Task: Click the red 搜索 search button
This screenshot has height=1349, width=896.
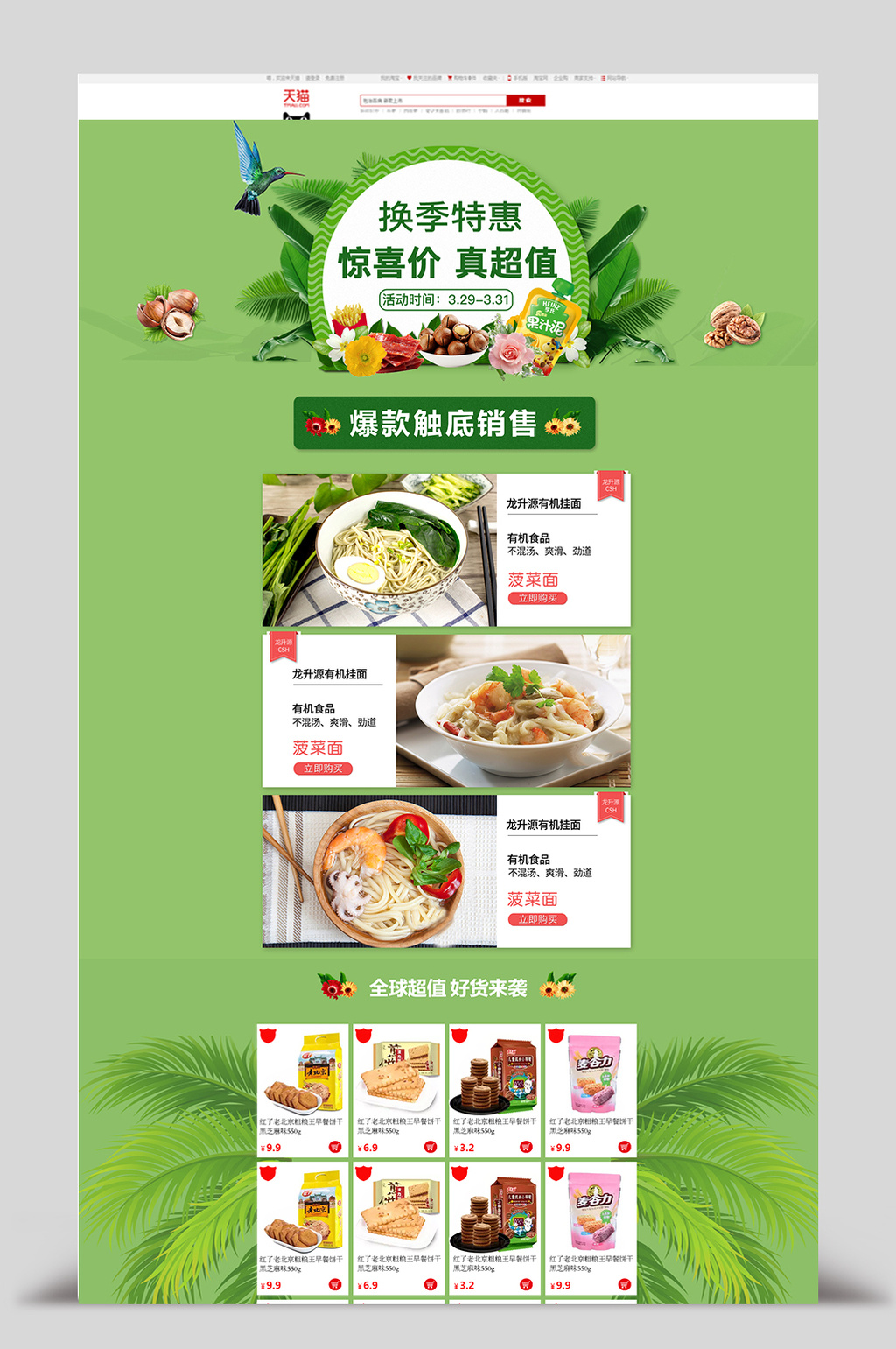Action: tap(526, 101)
